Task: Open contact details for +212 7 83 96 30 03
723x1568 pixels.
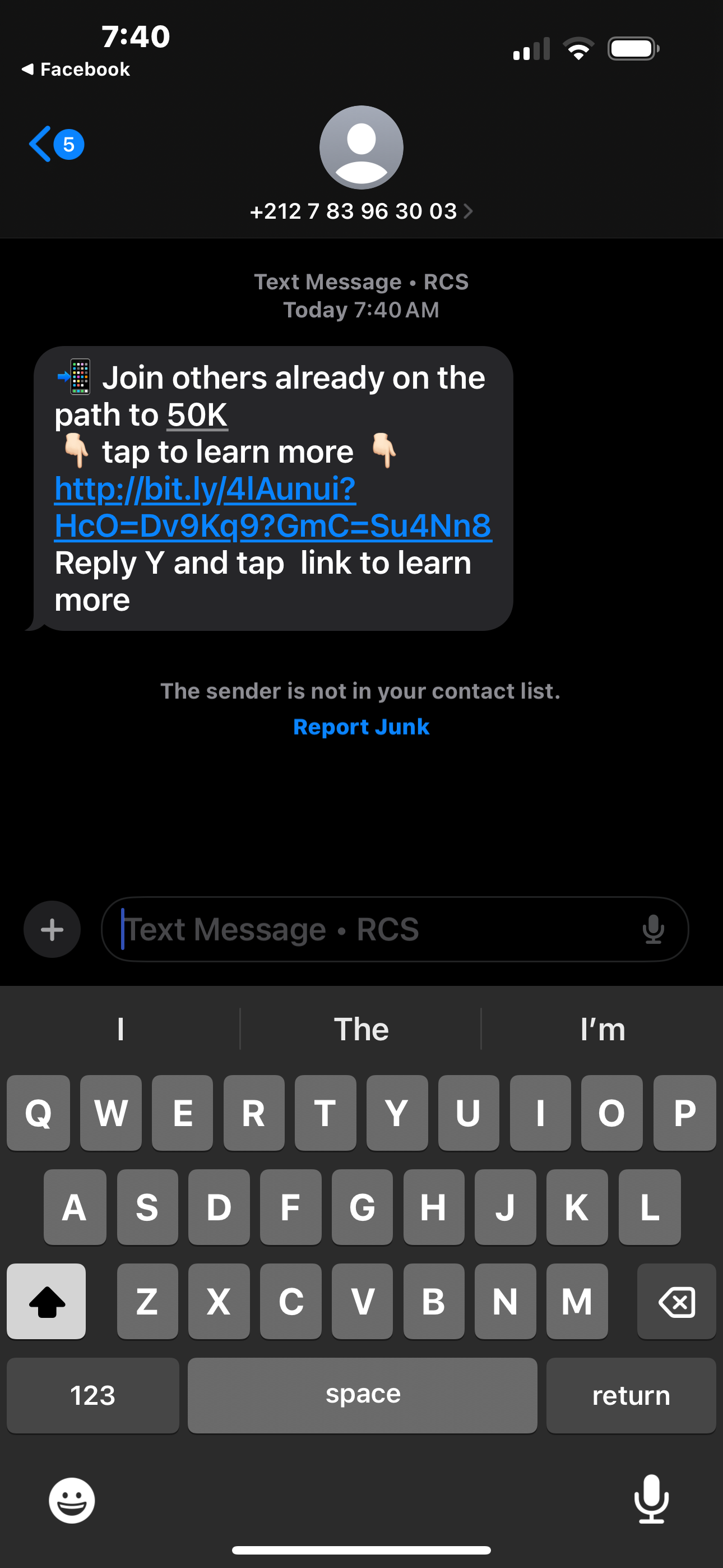Action: (x=361, y=211)
